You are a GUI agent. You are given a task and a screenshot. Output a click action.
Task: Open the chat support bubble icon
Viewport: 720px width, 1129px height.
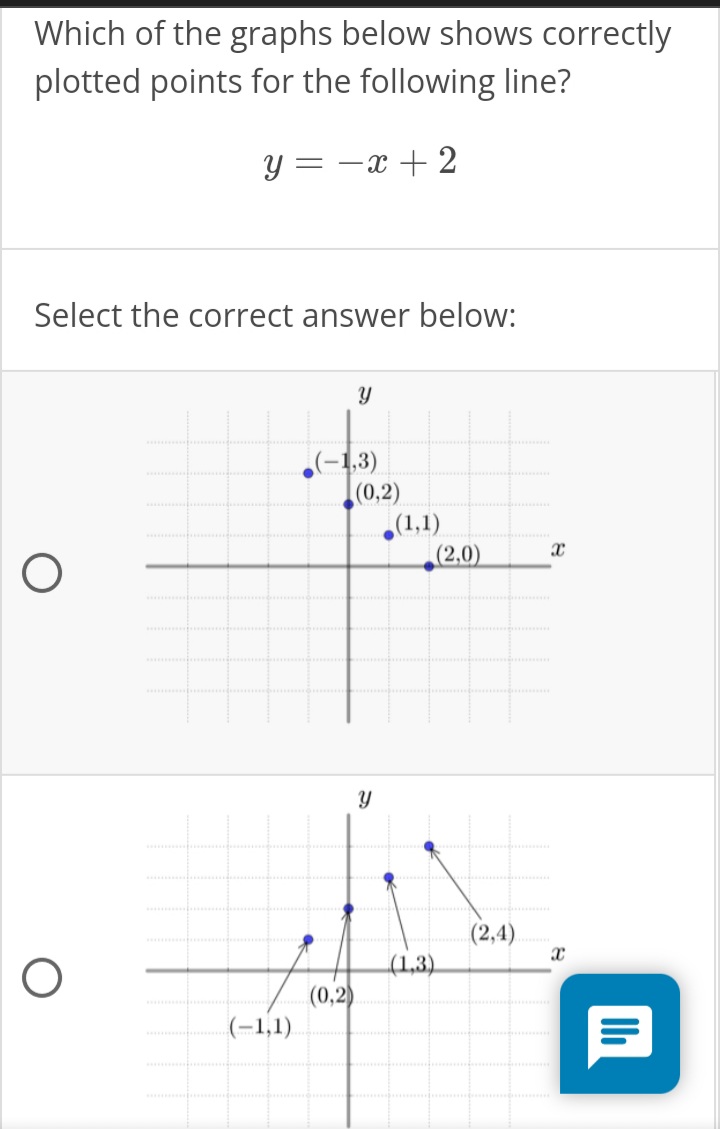point(619,1034)
